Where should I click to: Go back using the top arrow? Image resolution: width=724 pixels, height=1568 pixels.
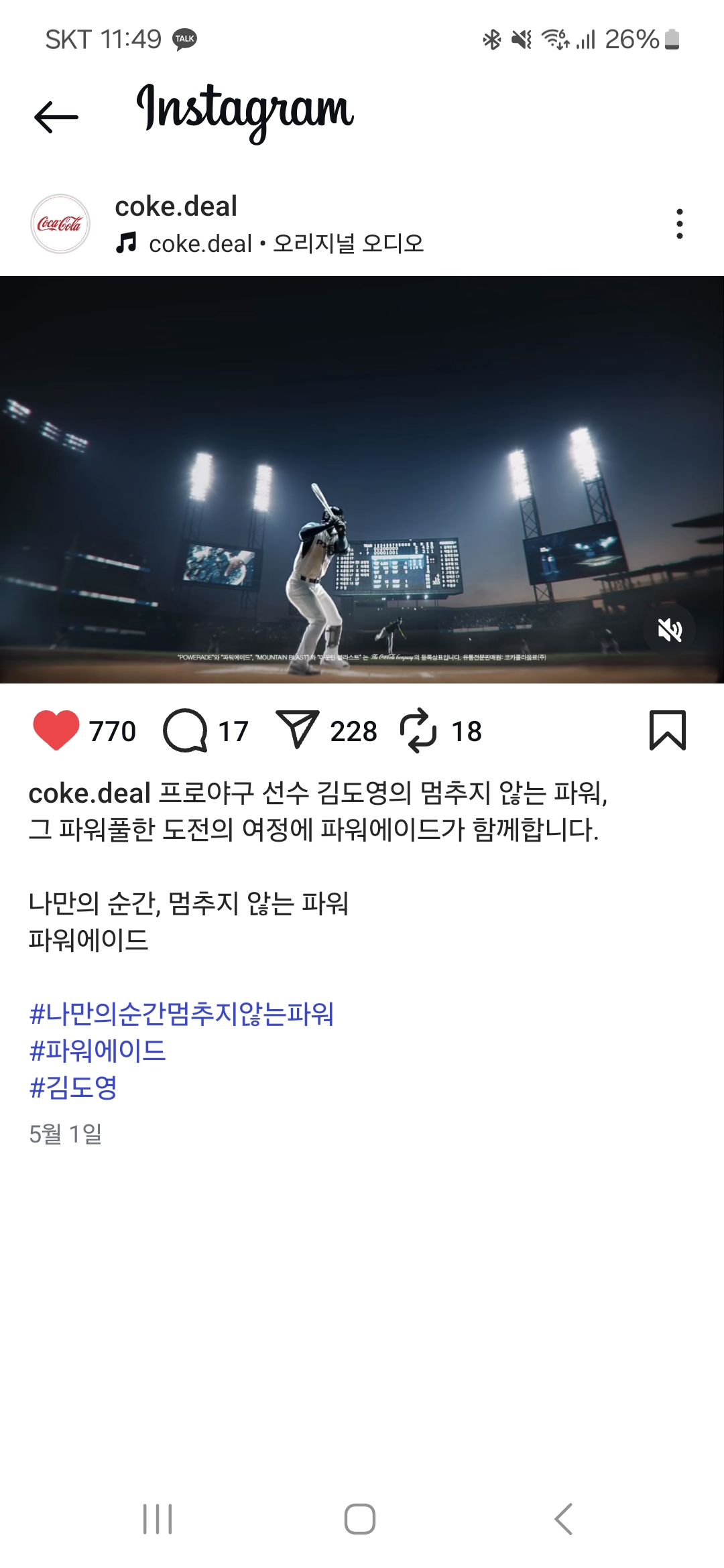click(56, 117)
